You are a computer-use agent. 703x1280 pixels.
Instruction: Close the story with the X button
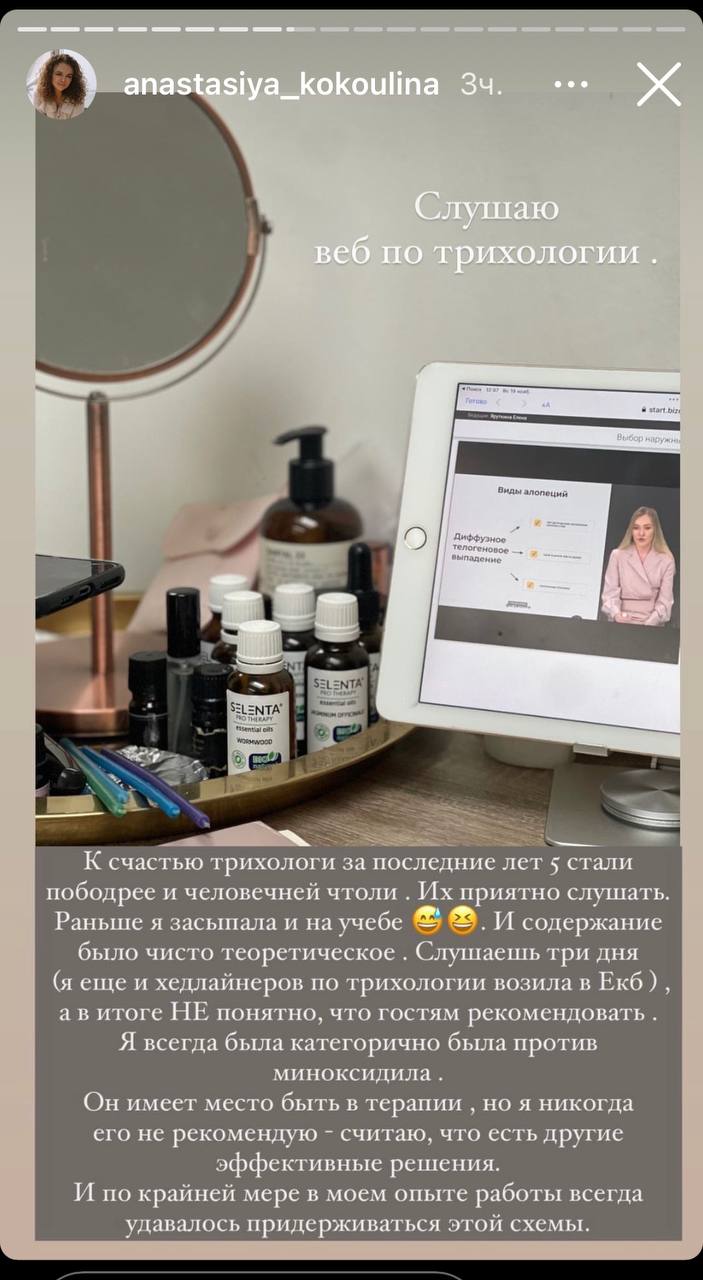(658, 84)
